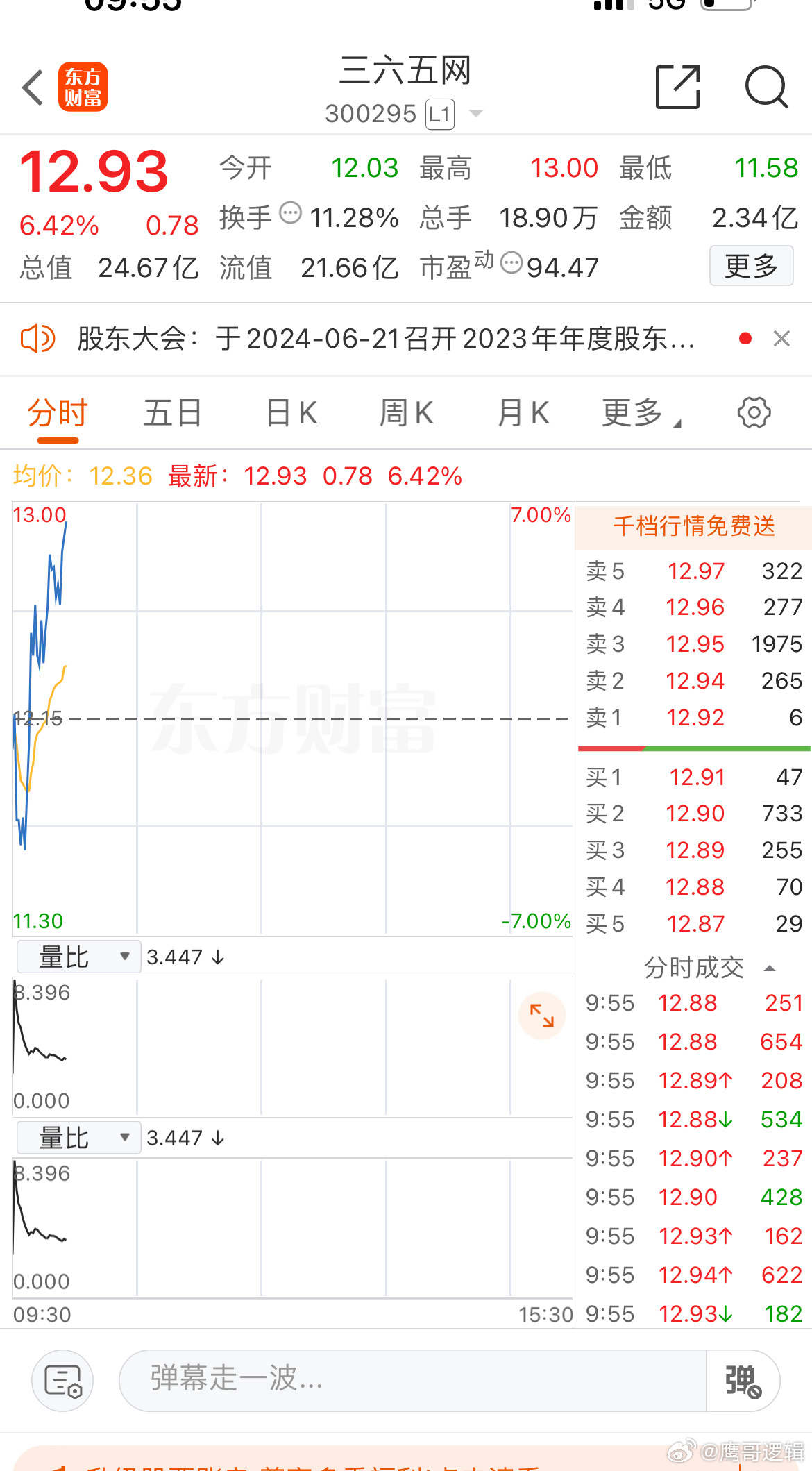
Task: Open the stock search icon
Action: [x=766, y=87]
